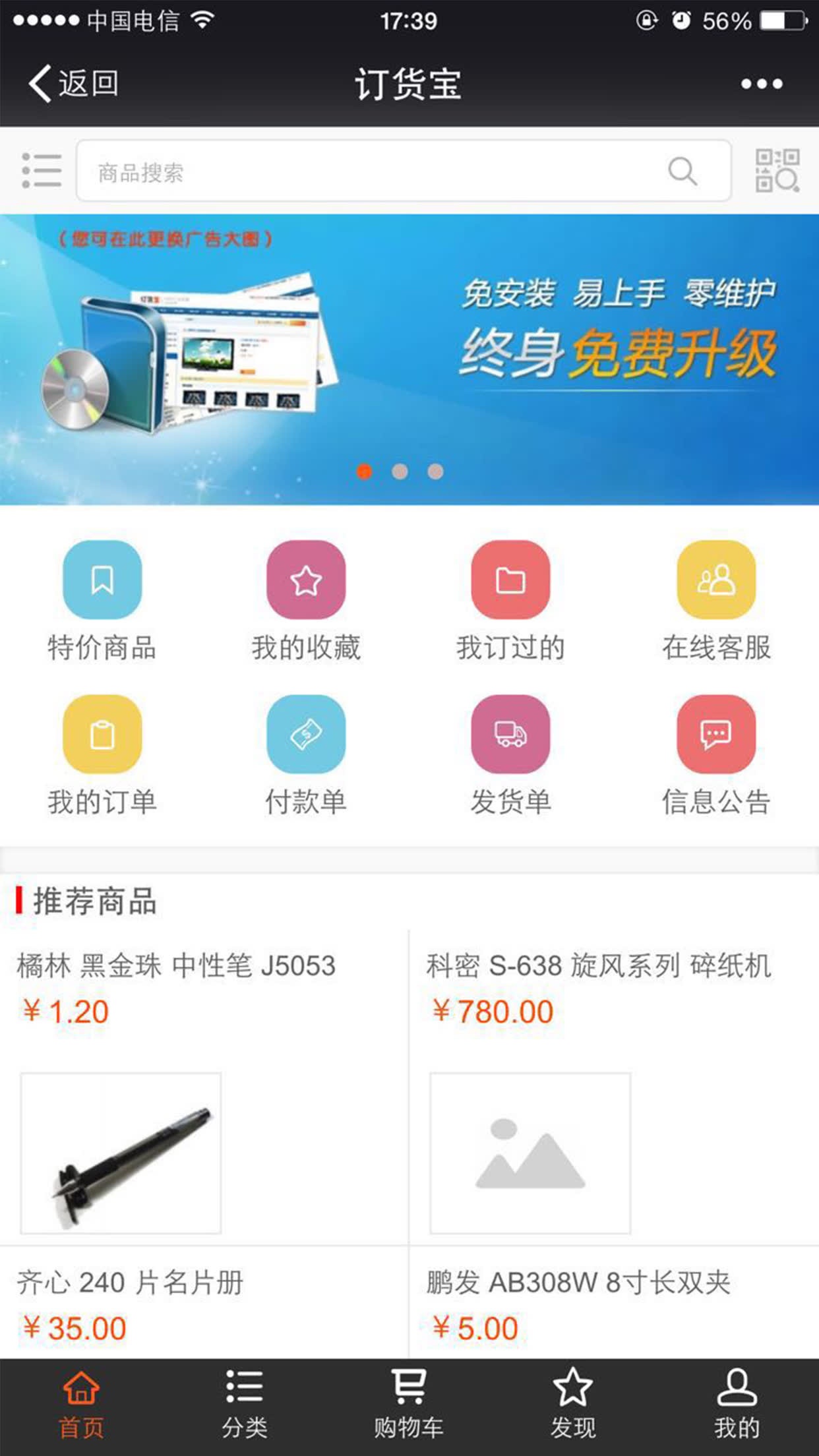Image resolution: width=819 pixels, height=1456 pixels.
Task: Open the 特价商品 special offers icon
Action: tap(102, 580)
